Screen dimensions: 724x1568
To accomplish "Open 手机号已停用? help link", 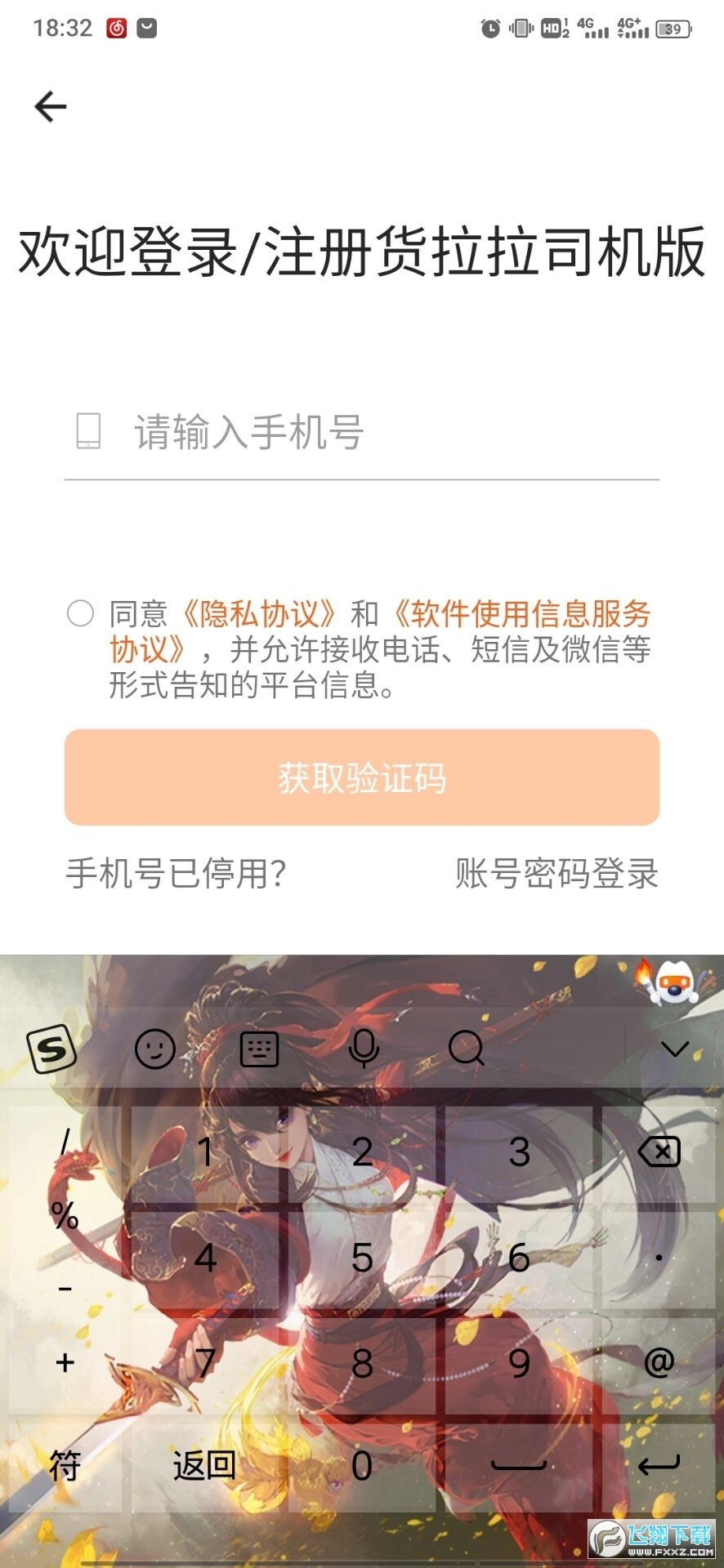I will (x=176, y=874).
